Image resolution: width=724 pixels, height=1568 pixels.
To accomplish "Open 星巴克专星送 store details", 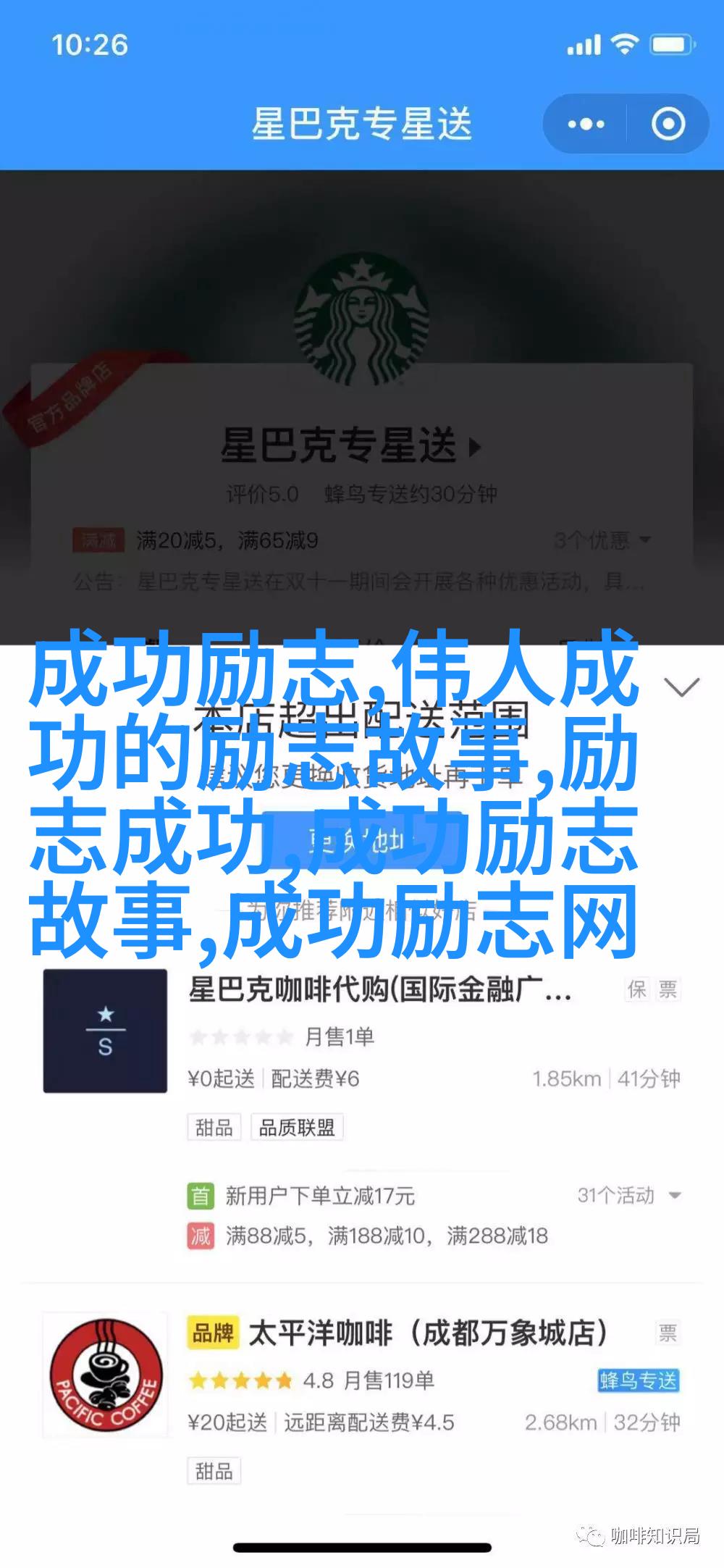I will point(351,445).
